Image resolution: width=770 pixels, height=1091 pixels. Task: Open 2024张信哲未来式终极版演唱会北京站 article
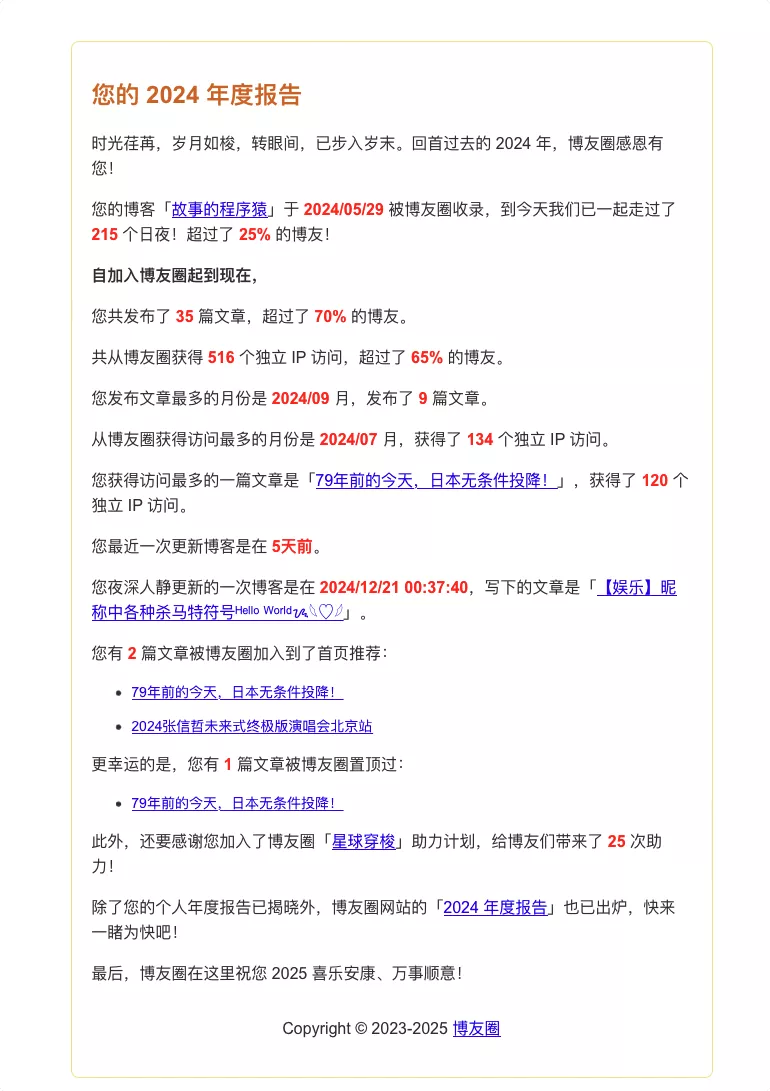(251, 726)
